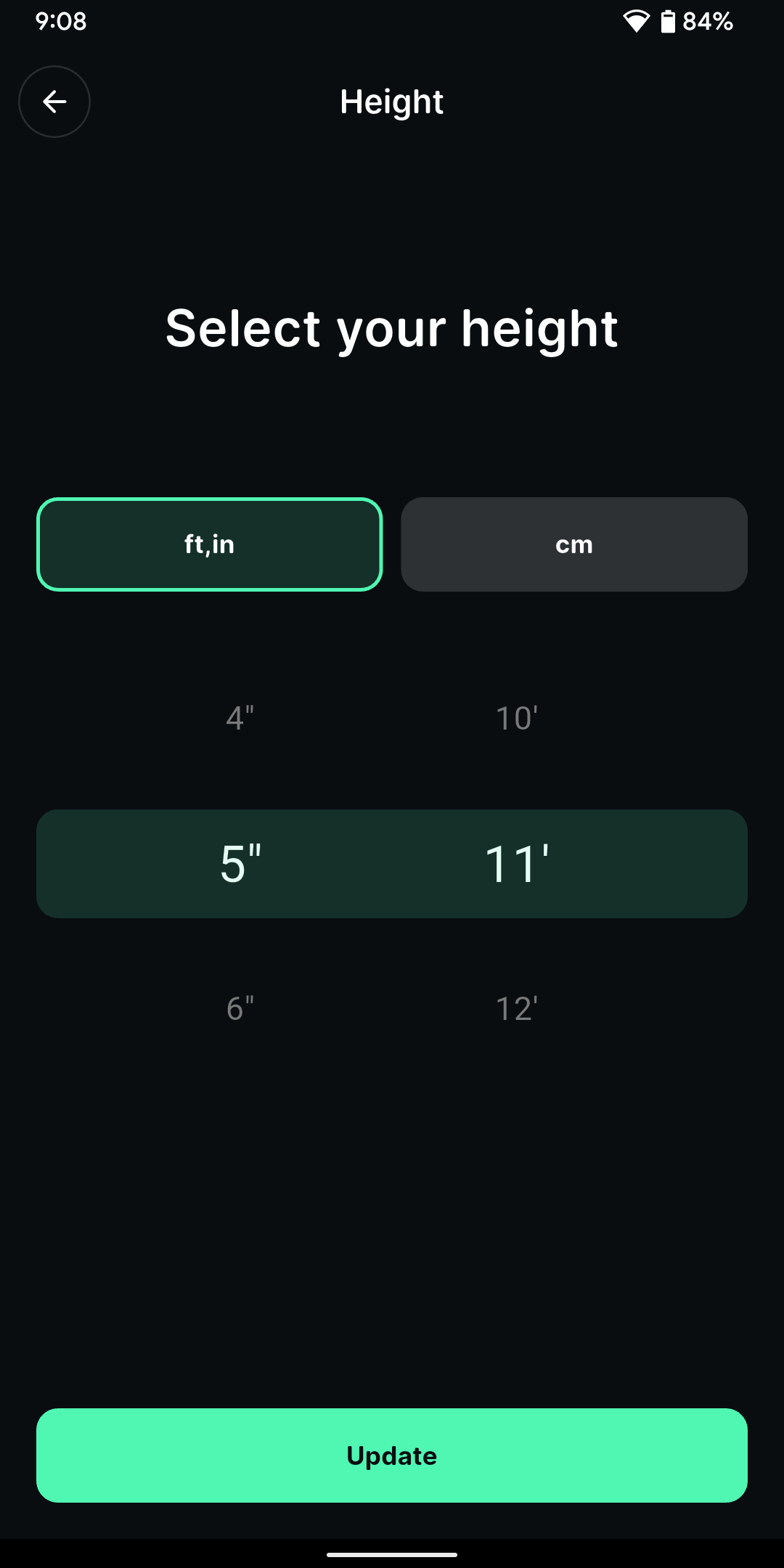
Task: Click the circular back button outline
Action: tap(54, 102)
